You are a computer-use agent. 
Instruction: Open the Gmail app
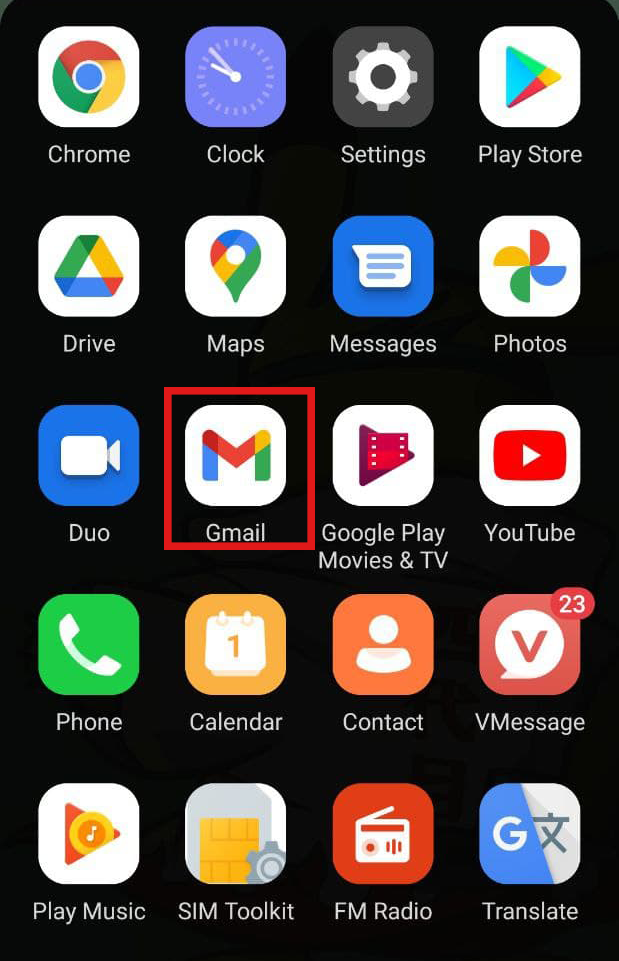pos(236,455)
